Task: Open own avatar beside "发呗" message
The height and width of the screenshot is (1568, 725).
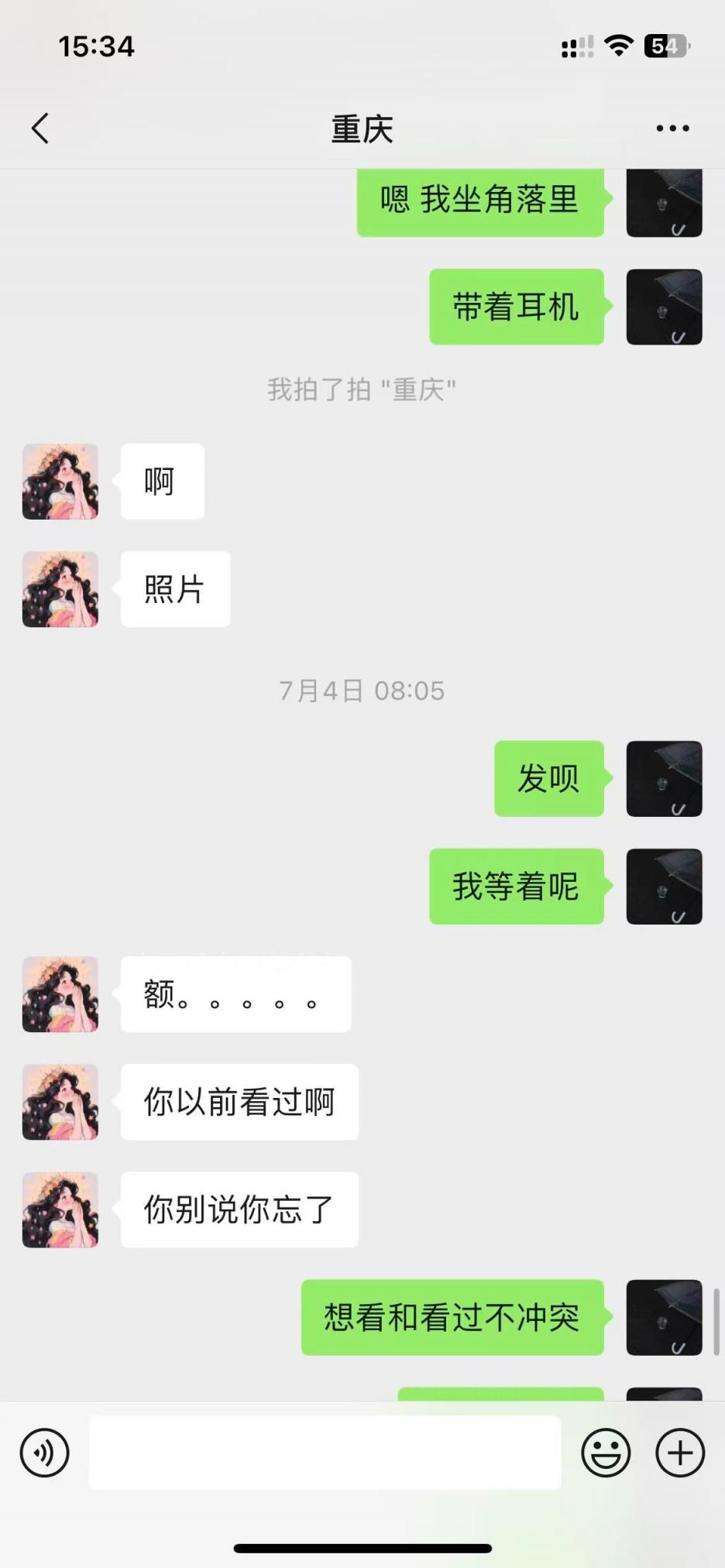Action: [664, 779]
